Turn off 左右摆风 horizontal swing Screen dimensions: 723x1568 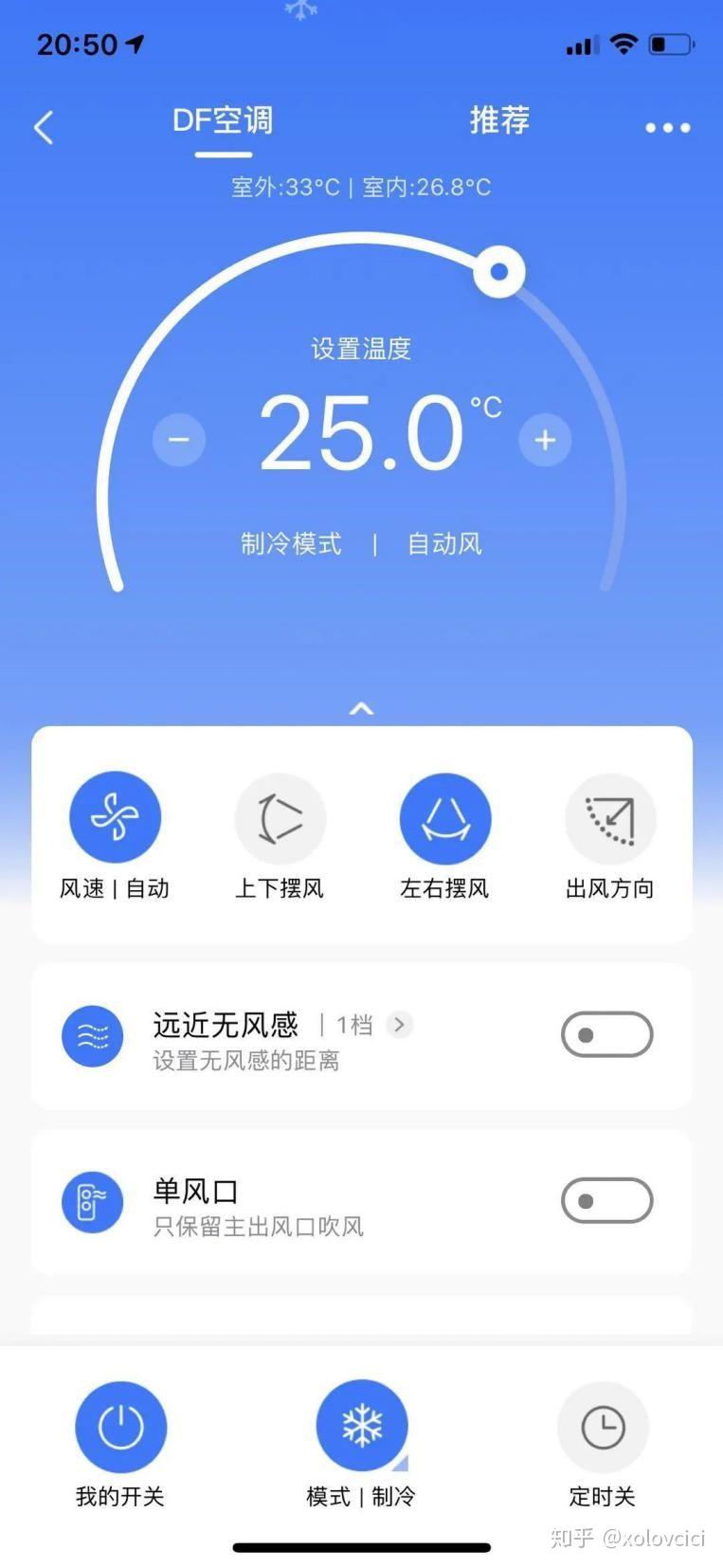444,818
